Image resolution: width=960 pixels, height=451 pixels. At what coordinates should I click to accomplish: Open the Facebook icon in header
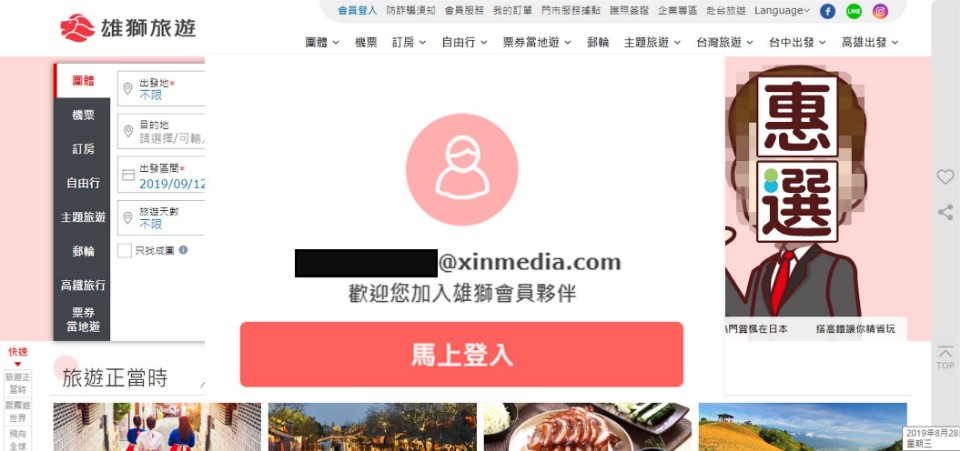click(x=827, y=11)
